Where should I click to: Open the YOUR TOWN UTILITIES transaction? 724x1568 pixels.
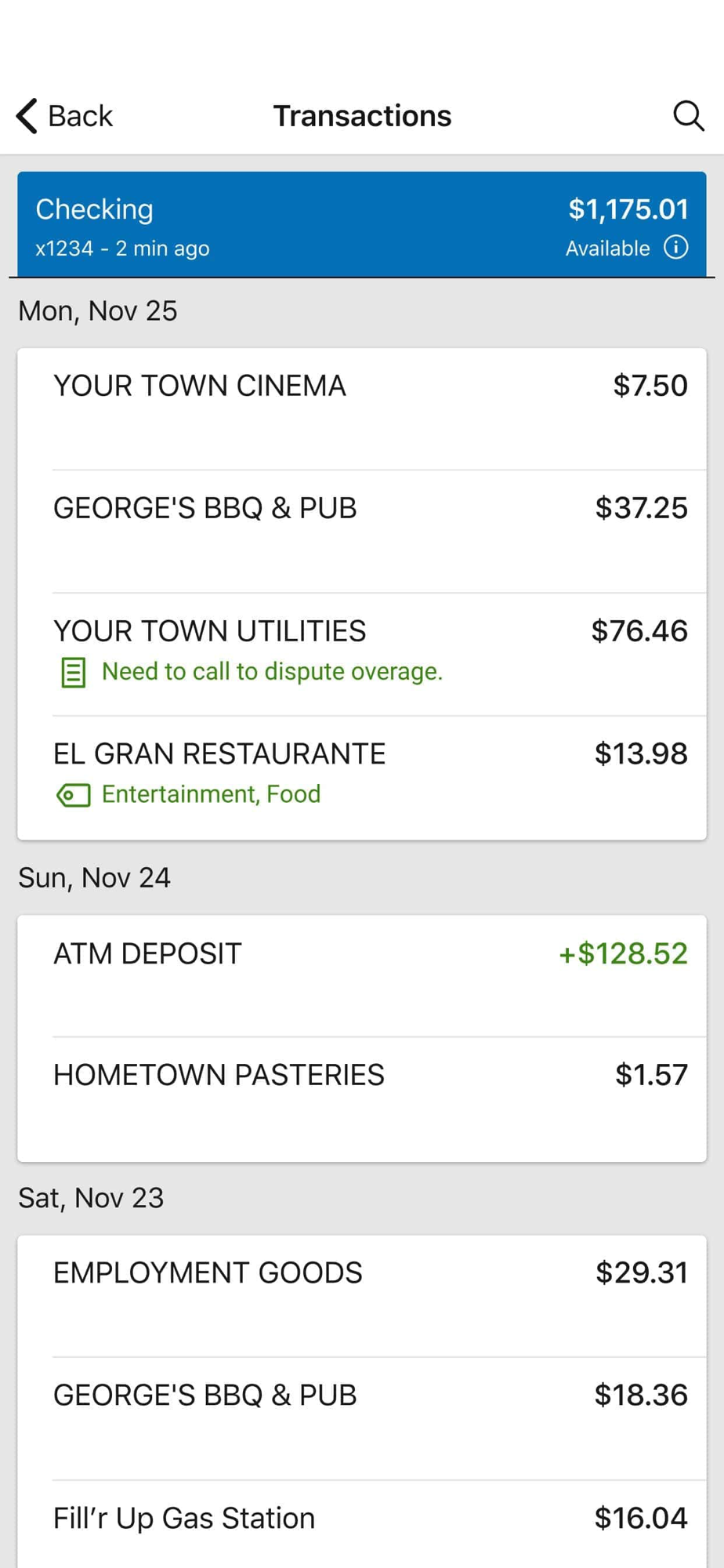click(361, 652)
